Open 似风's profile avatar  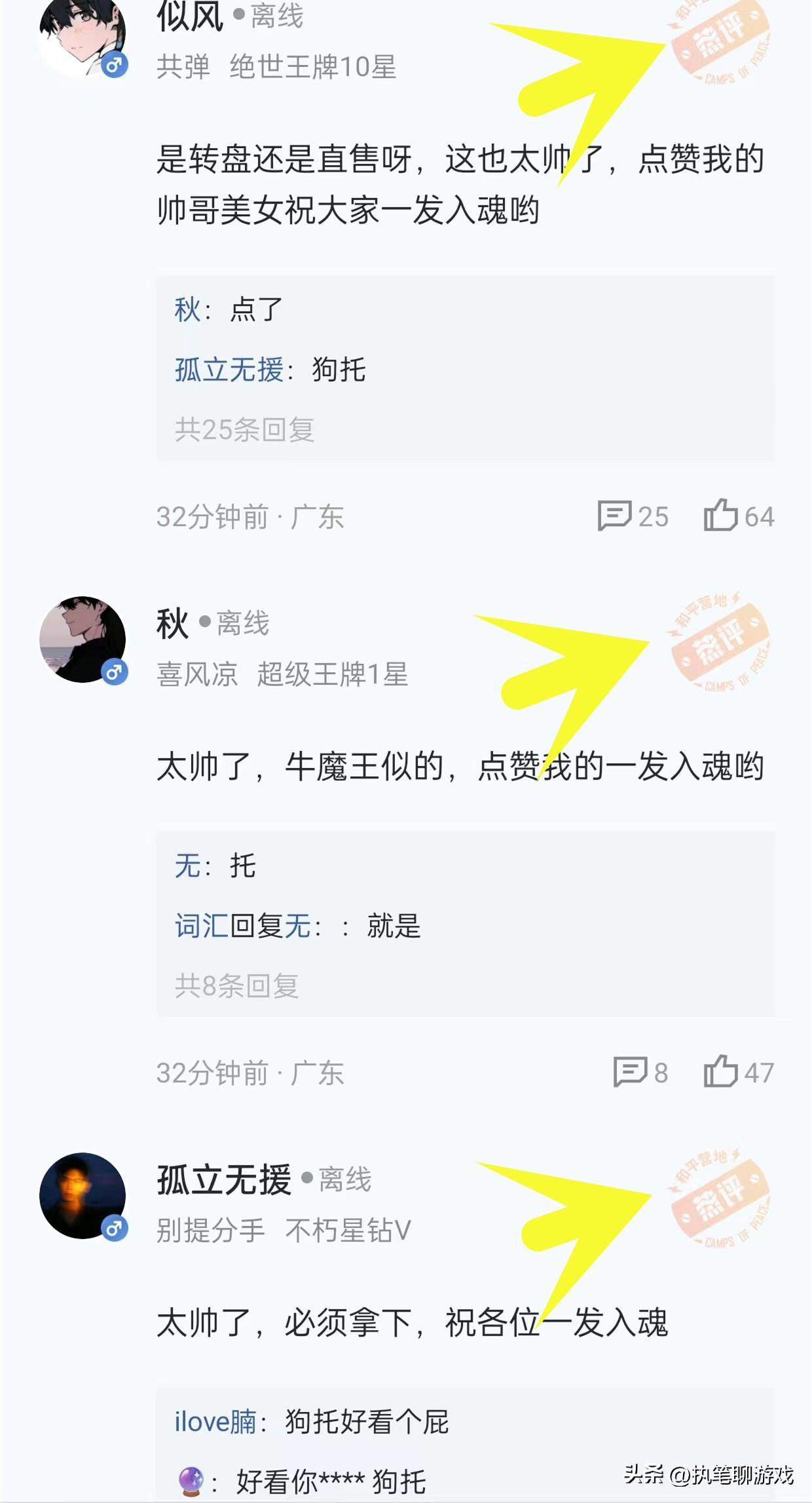point(83,34)
